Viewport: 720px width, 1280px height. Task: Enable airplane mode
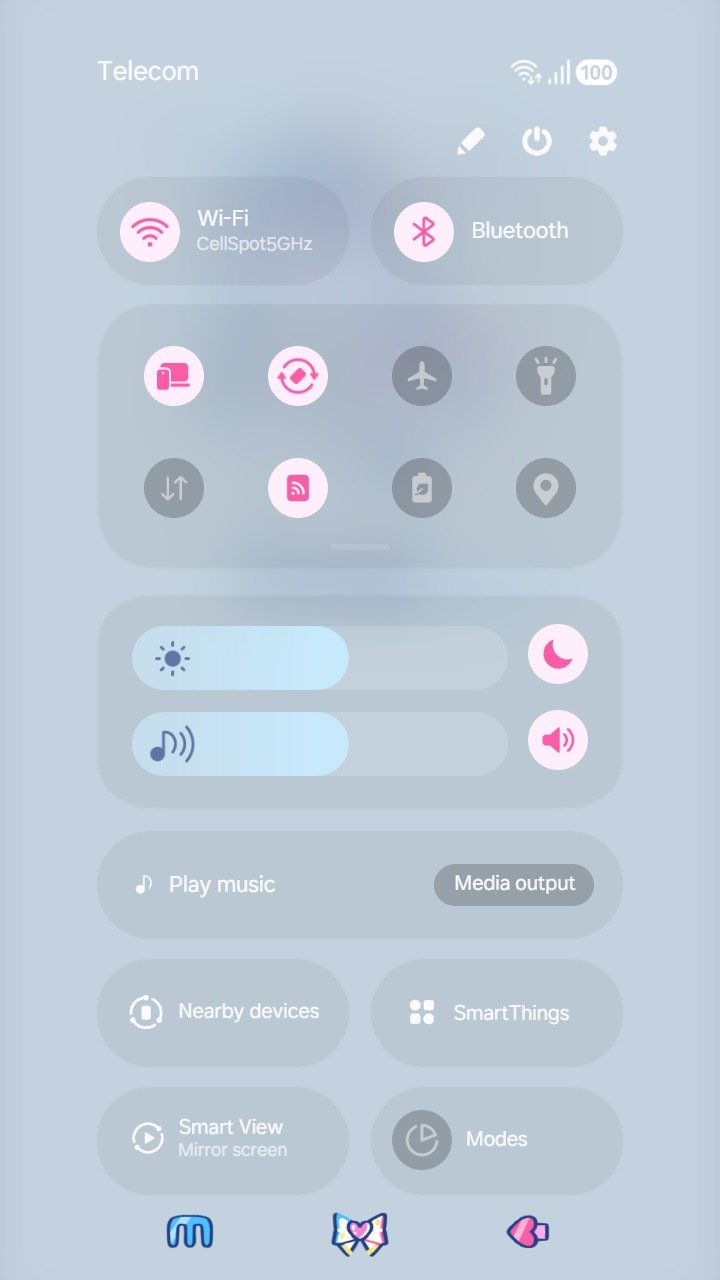422,376
